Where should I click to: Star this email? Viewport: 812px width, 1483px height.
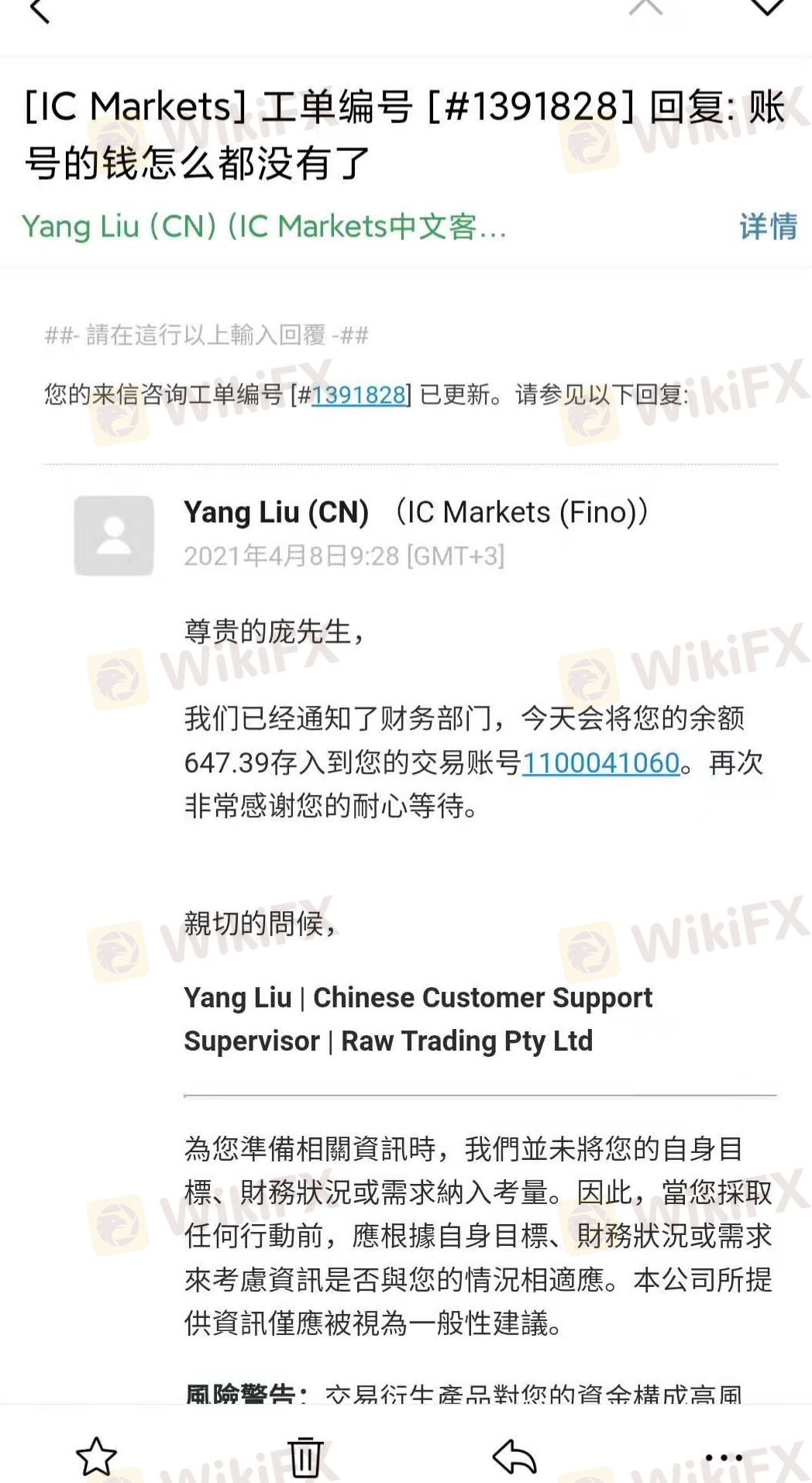point(96,1457)
